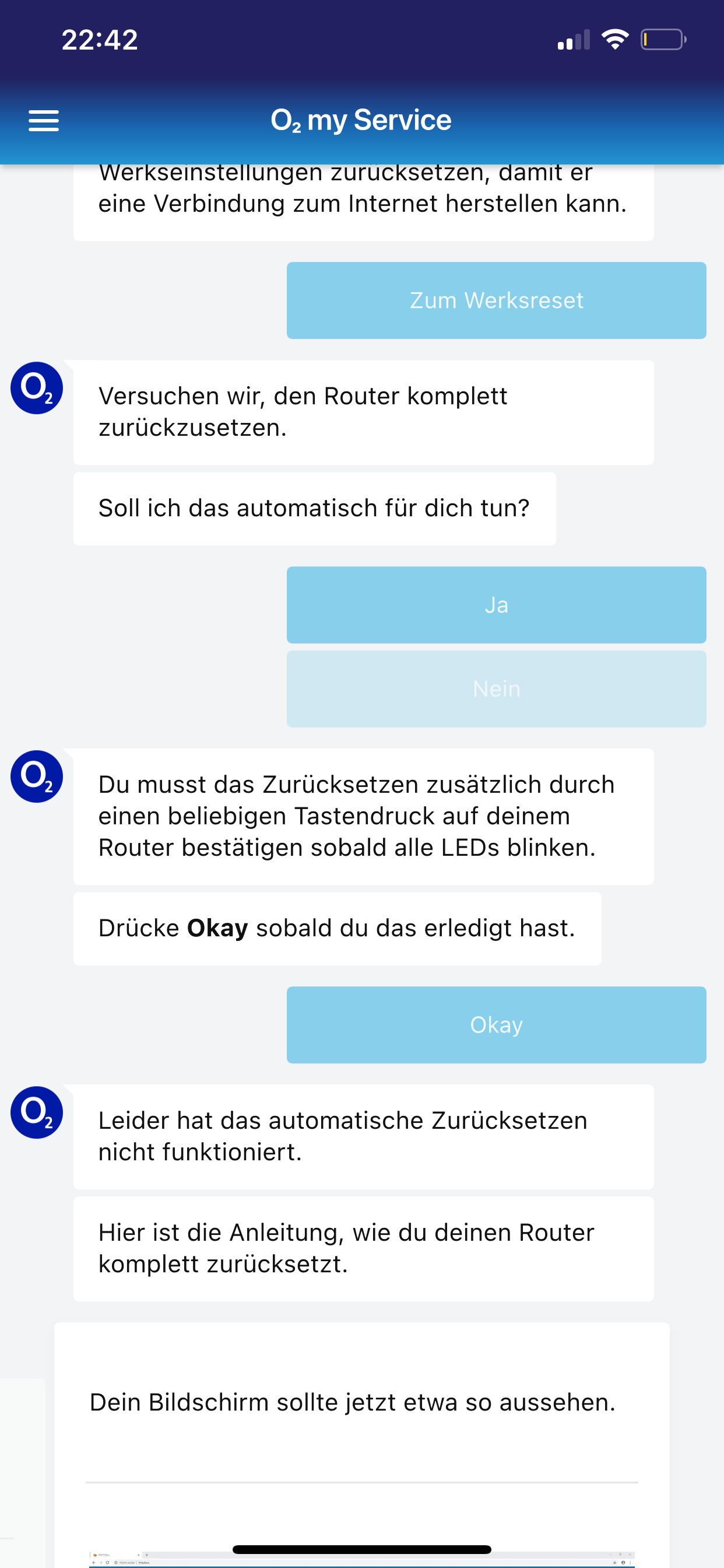Open the hamburger menu
724x1568 pixels.
pyautogui.click(x=44, y=121)
